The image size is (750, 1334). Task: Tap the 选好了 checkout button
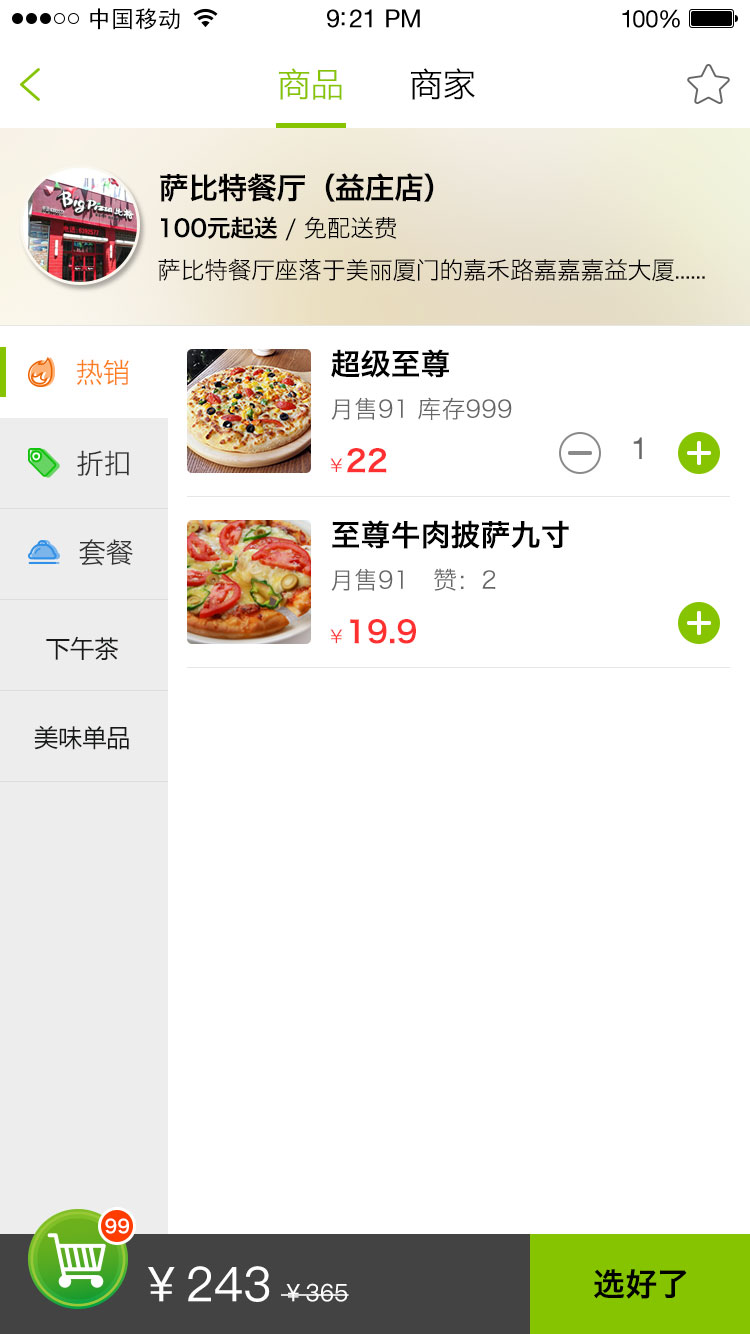click(x=639, y=1283)
